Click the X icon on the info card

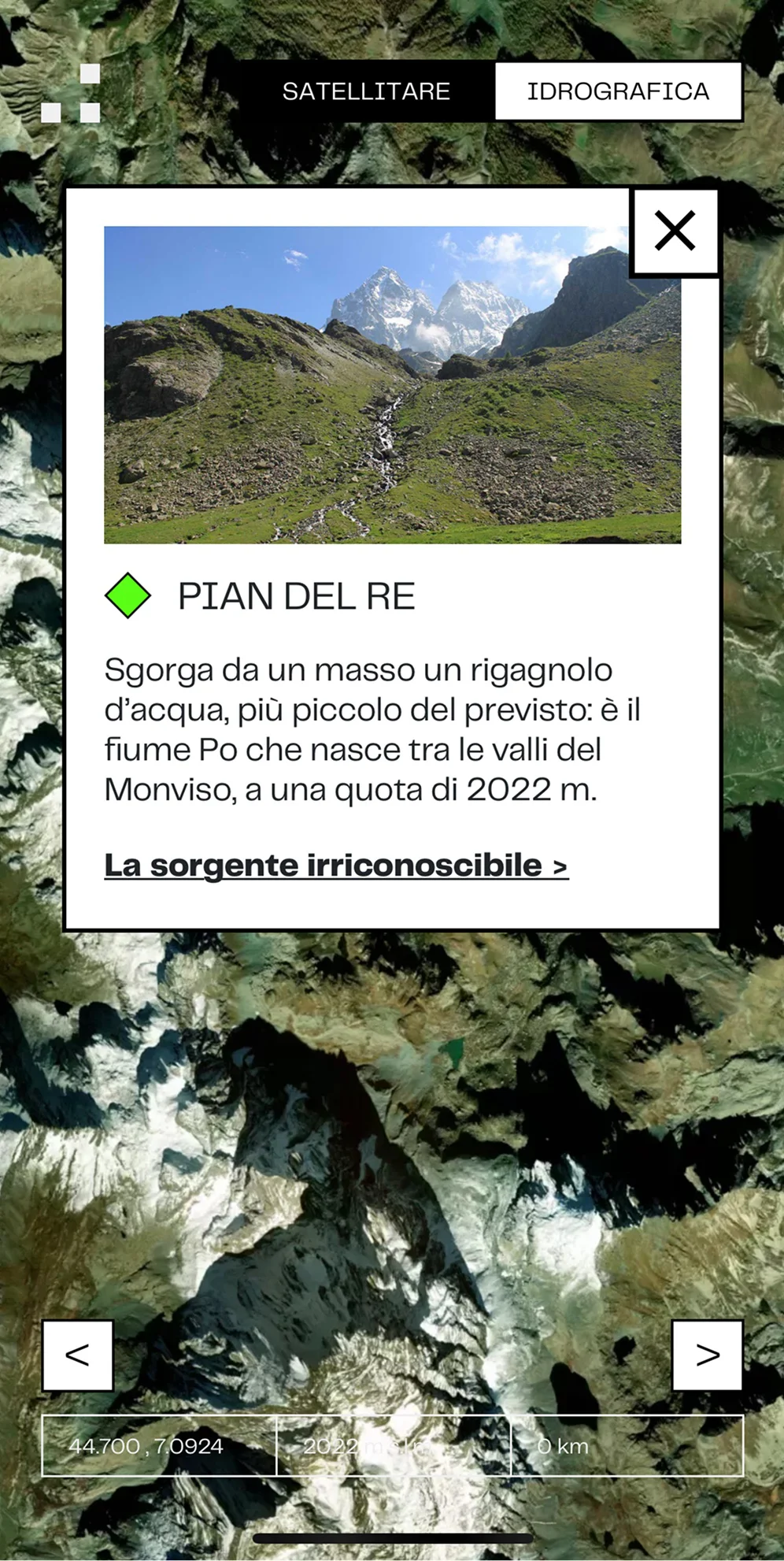[674, 231]
